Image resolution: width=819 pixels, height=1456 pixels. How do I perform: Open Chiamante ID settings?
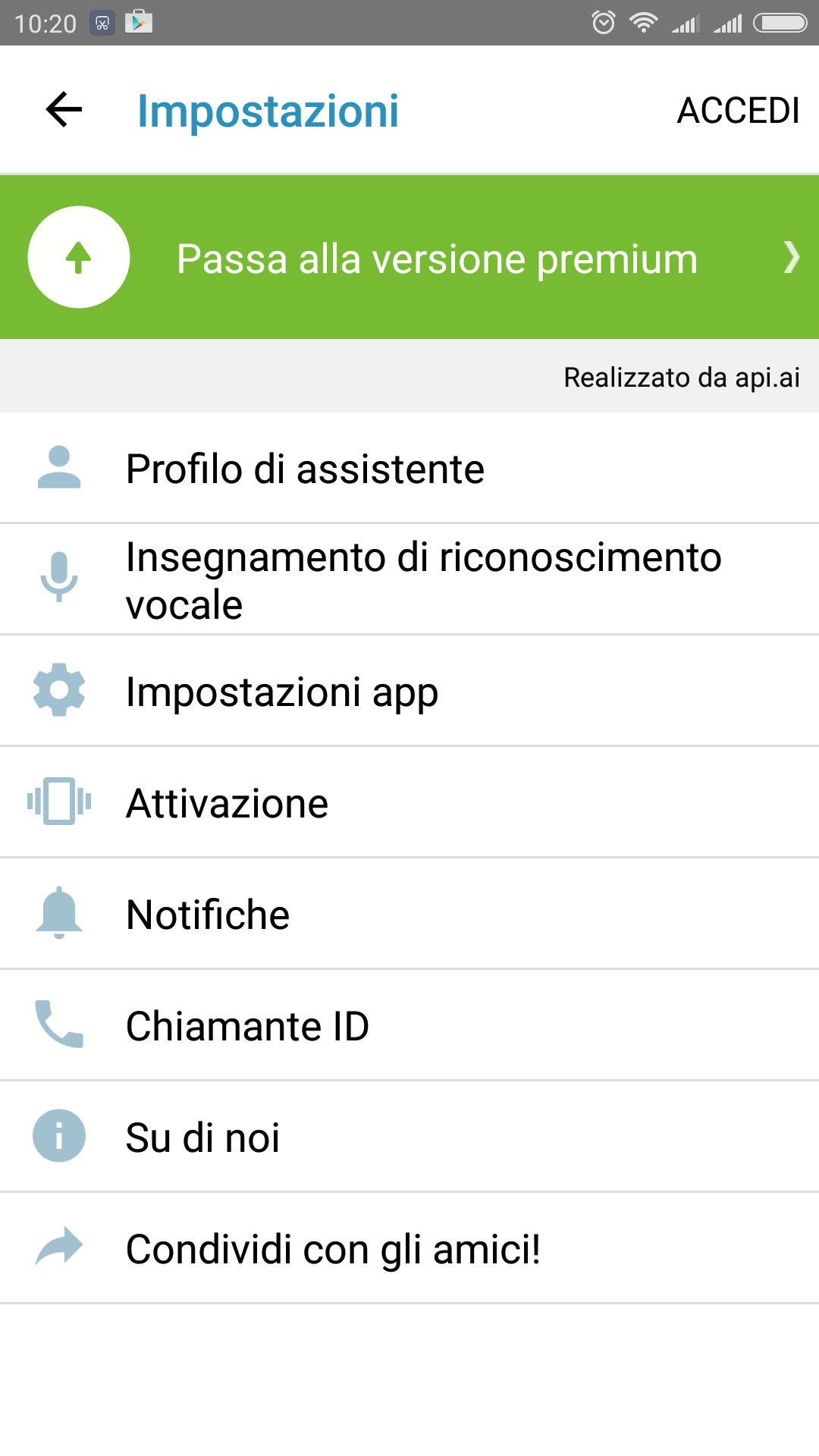pyautogui.click(x=409, y=1025)
